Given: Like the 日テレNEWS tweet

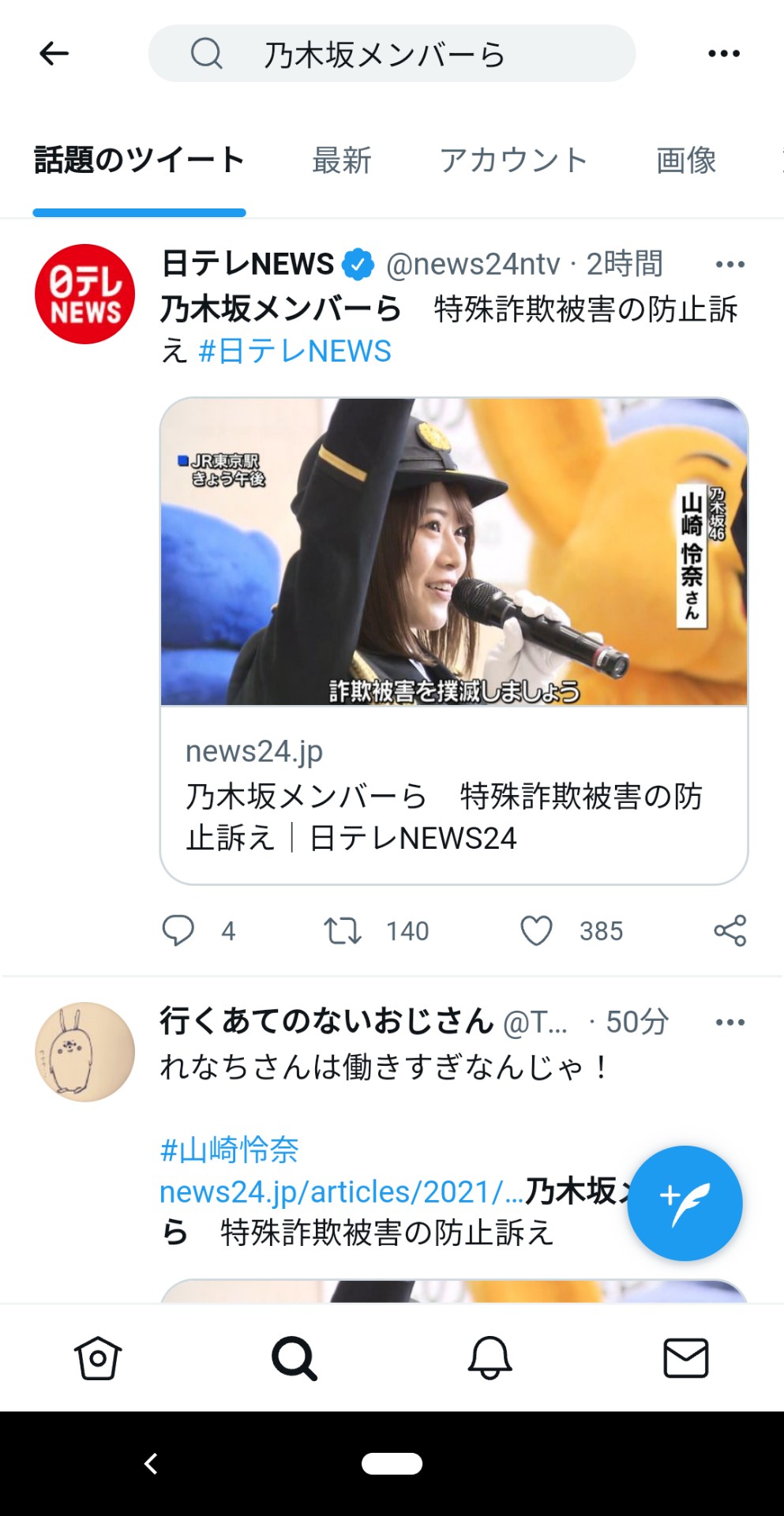Looking at the screenshot, I should coord(537,931).
